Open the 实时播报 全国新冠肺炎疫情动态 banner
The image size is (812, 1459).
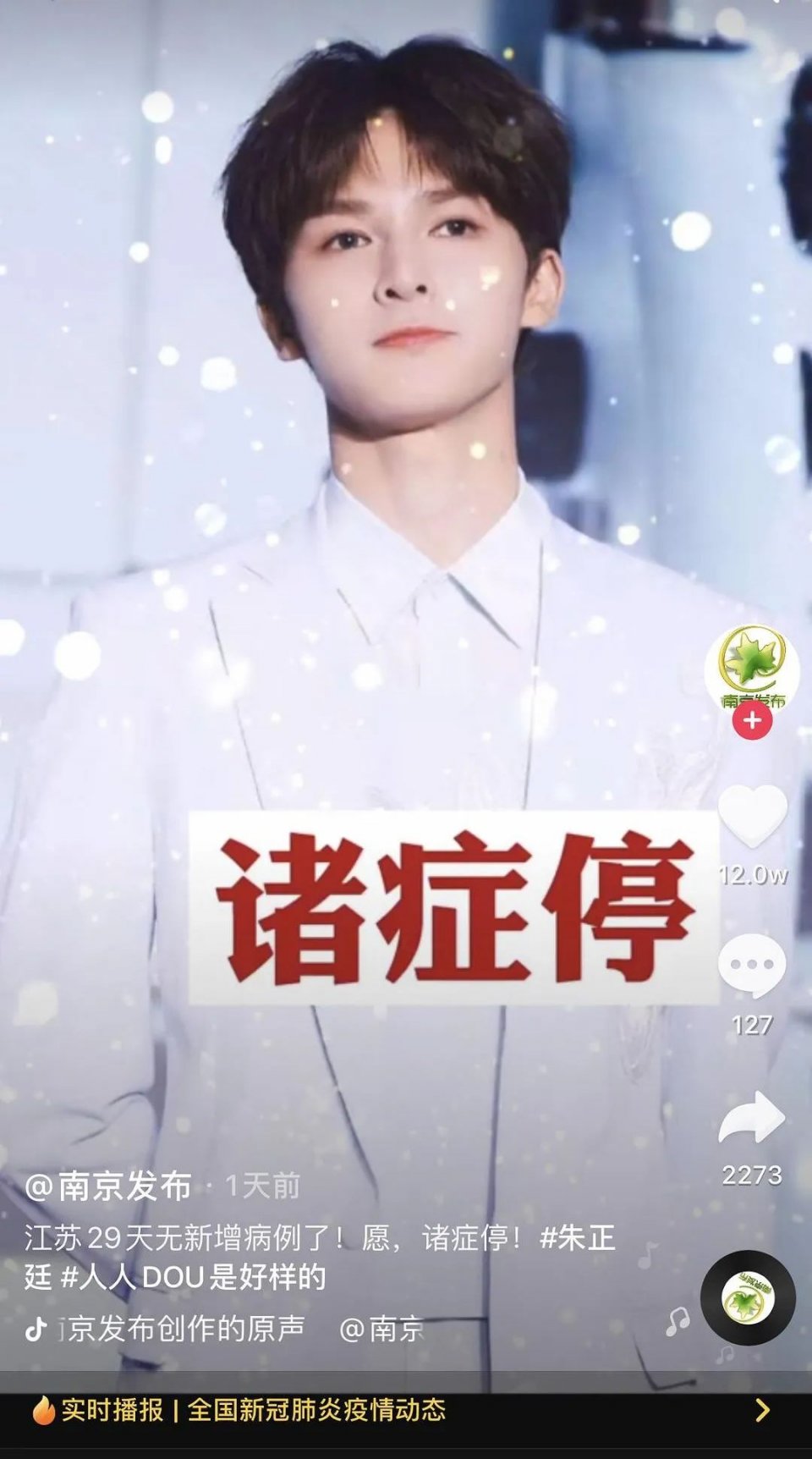click(x=406, y=1410)
